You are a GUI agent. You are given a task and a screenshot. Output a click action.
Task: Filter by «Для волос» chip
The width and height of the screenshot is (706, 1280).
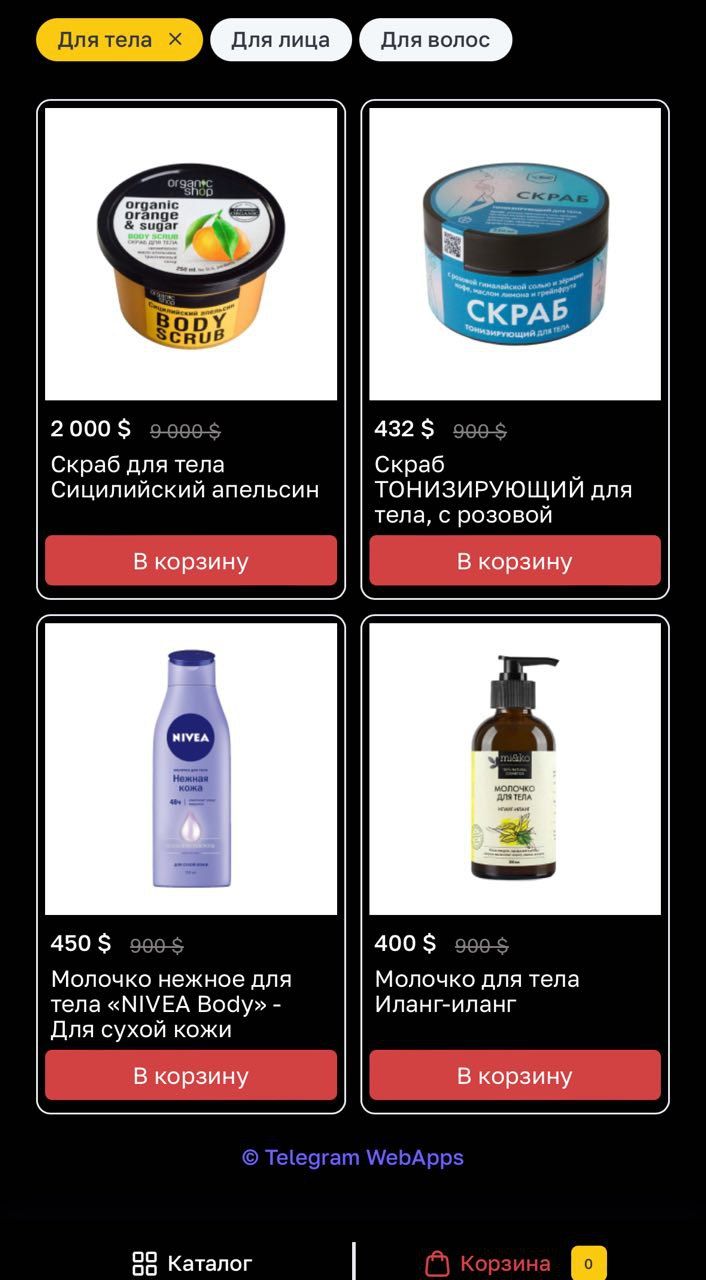[435, 40]
